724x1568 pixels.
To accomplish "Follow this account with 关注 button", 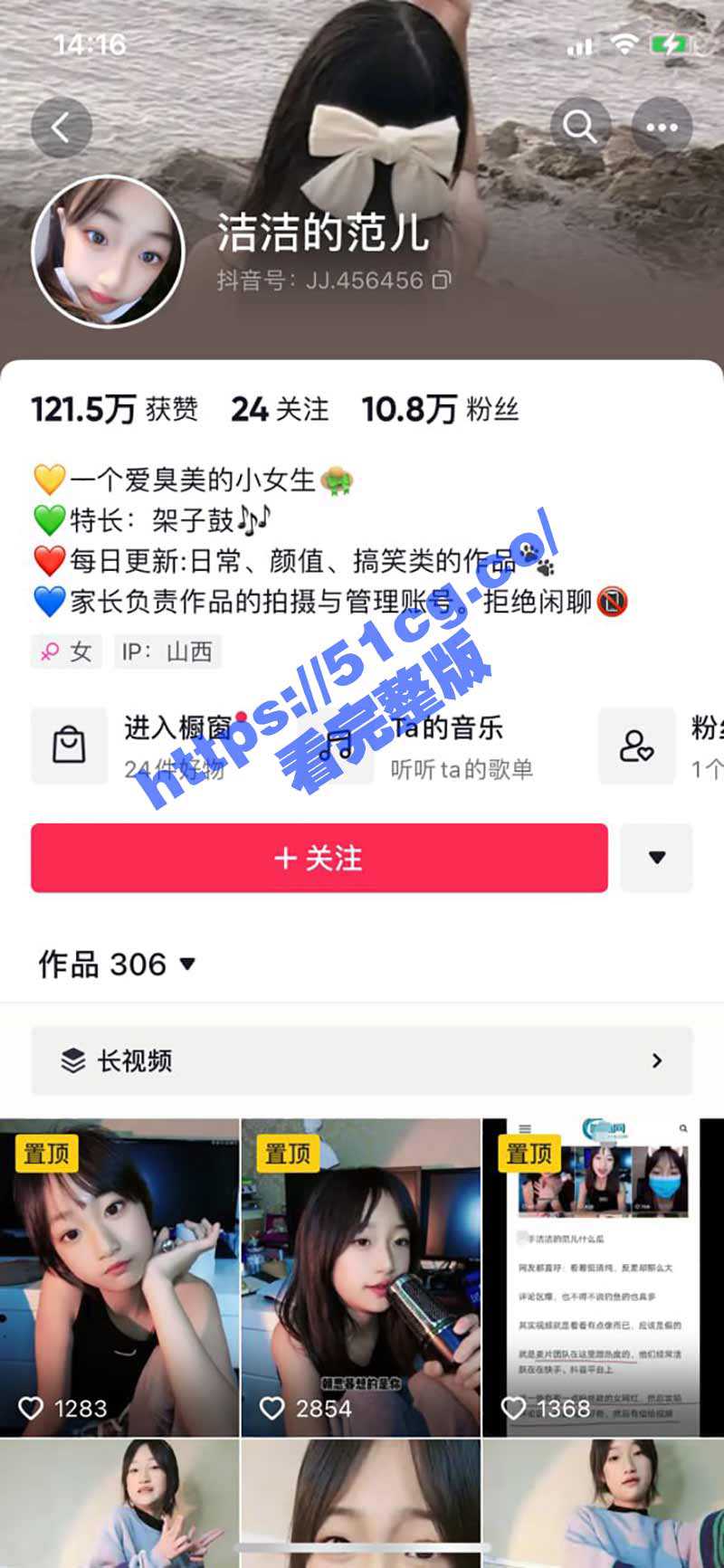I will pyautogui.click(x=319, y=858).
